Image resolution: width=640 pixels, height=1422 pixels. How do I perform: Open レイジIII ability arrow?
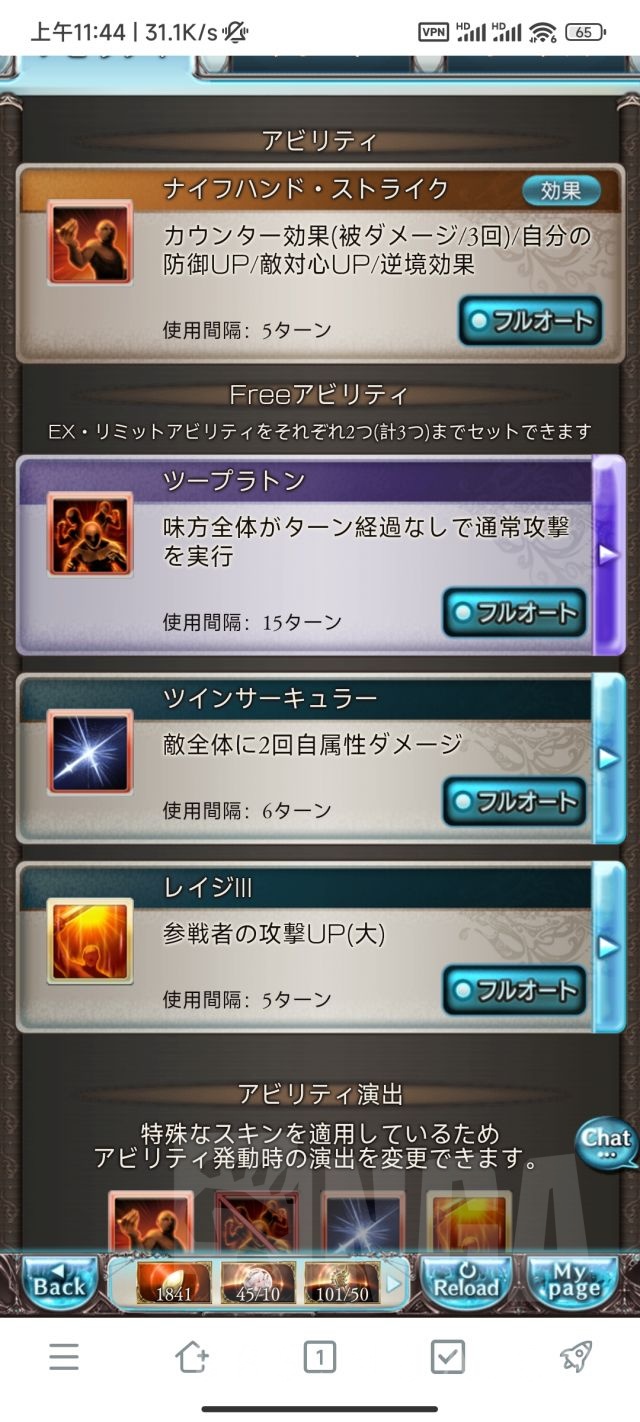[607, 946]
